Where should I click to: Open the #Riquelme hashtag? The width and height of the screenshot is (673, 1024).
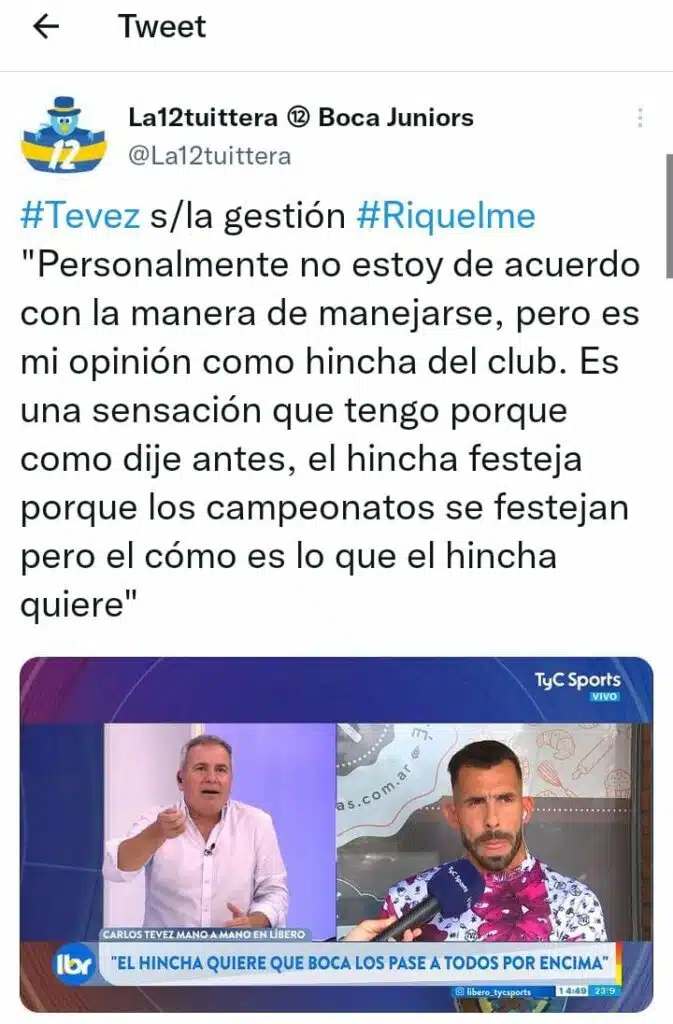pos(445,215)
